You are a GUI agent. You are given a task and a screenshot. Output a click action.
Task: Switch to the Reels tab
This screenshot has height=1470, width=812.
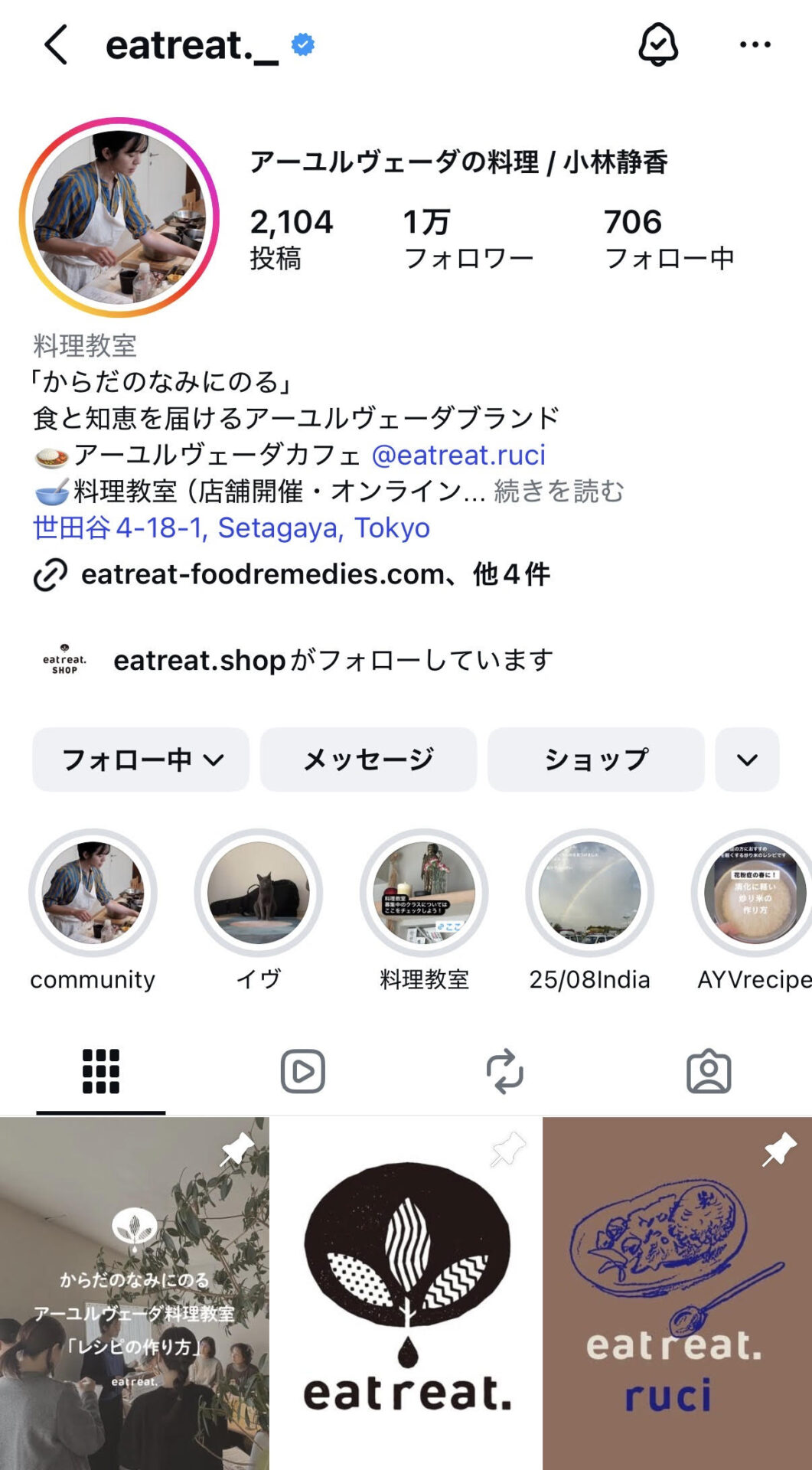303,1071
